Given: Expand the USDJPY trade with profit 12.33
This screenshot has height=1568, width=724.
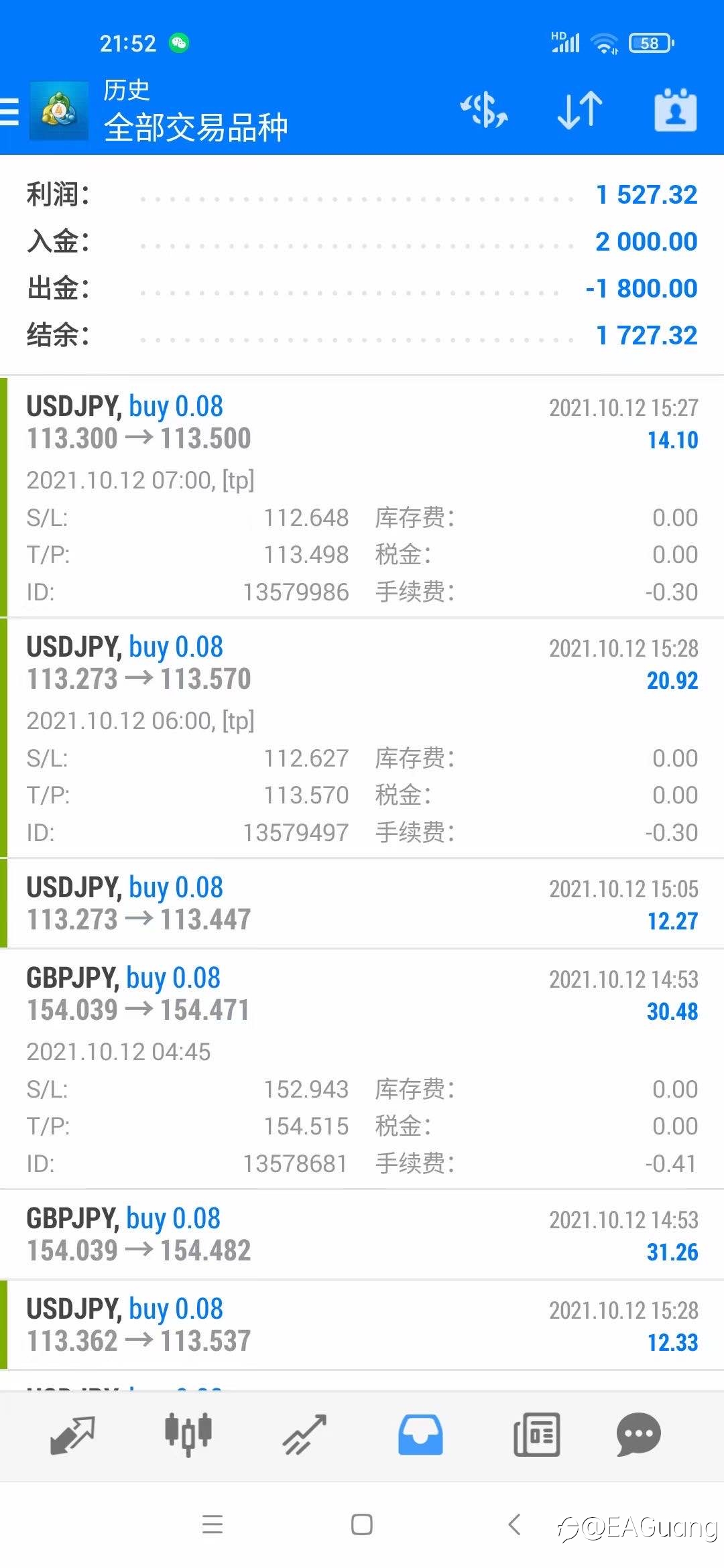Looking at the screenshot, I should 362,1325.
